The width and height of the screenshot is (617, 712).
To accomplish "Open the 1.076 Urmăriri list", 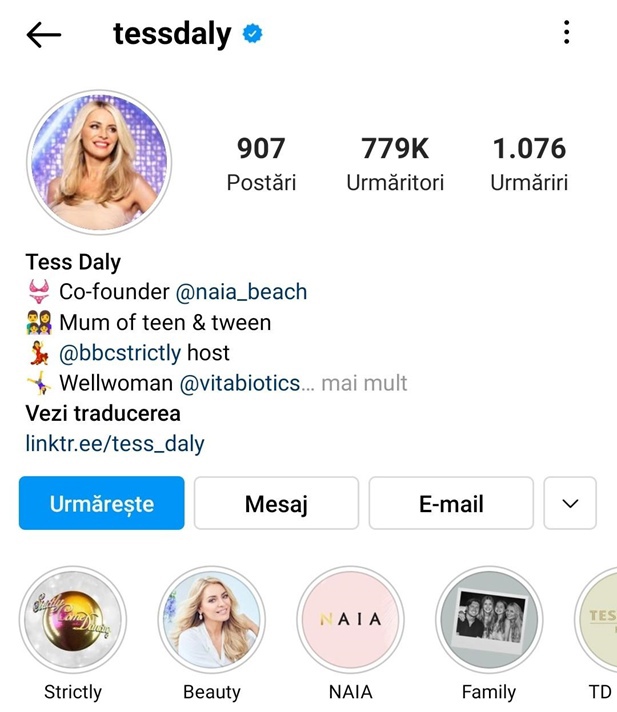I will coord(529,163).
